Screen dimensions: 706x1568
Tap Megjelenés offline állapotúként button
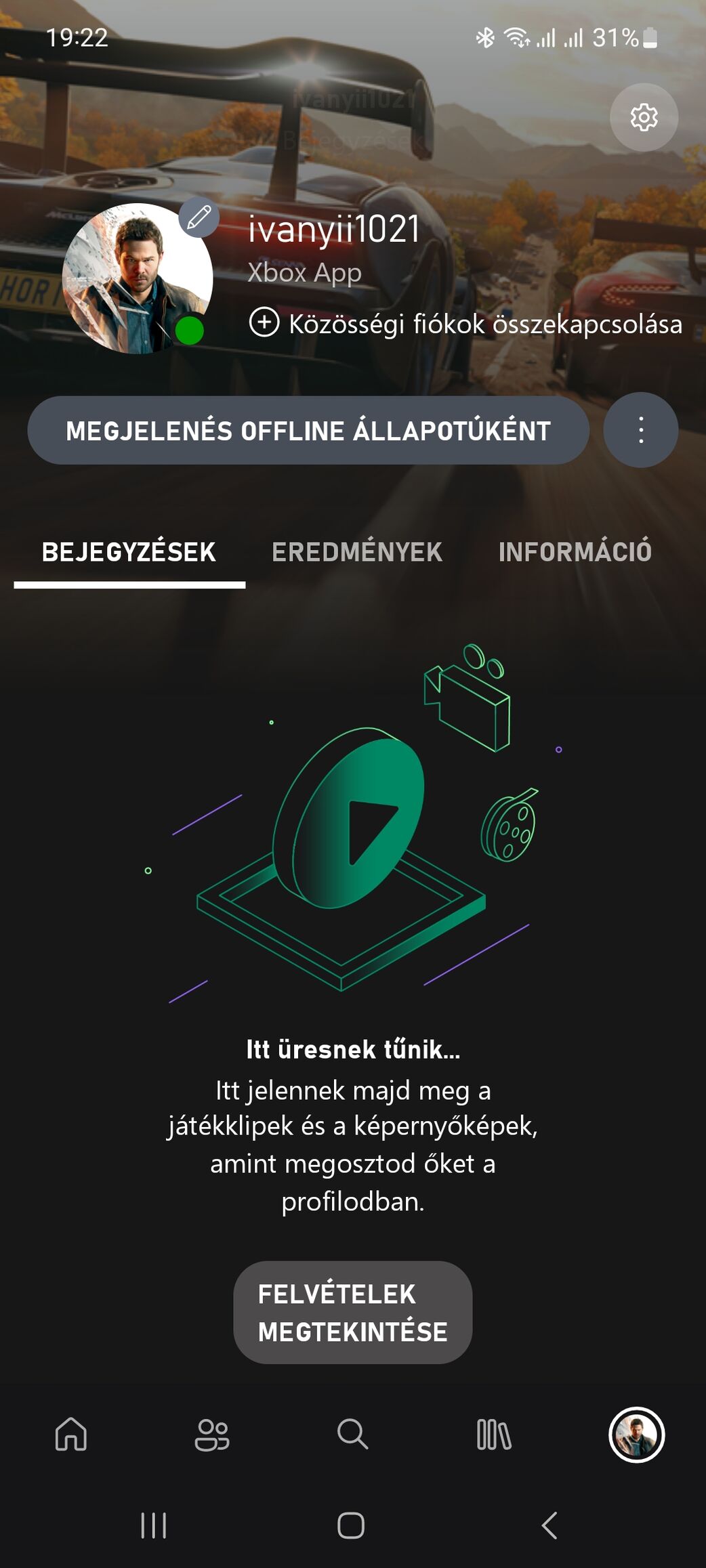tap(308, 431)
